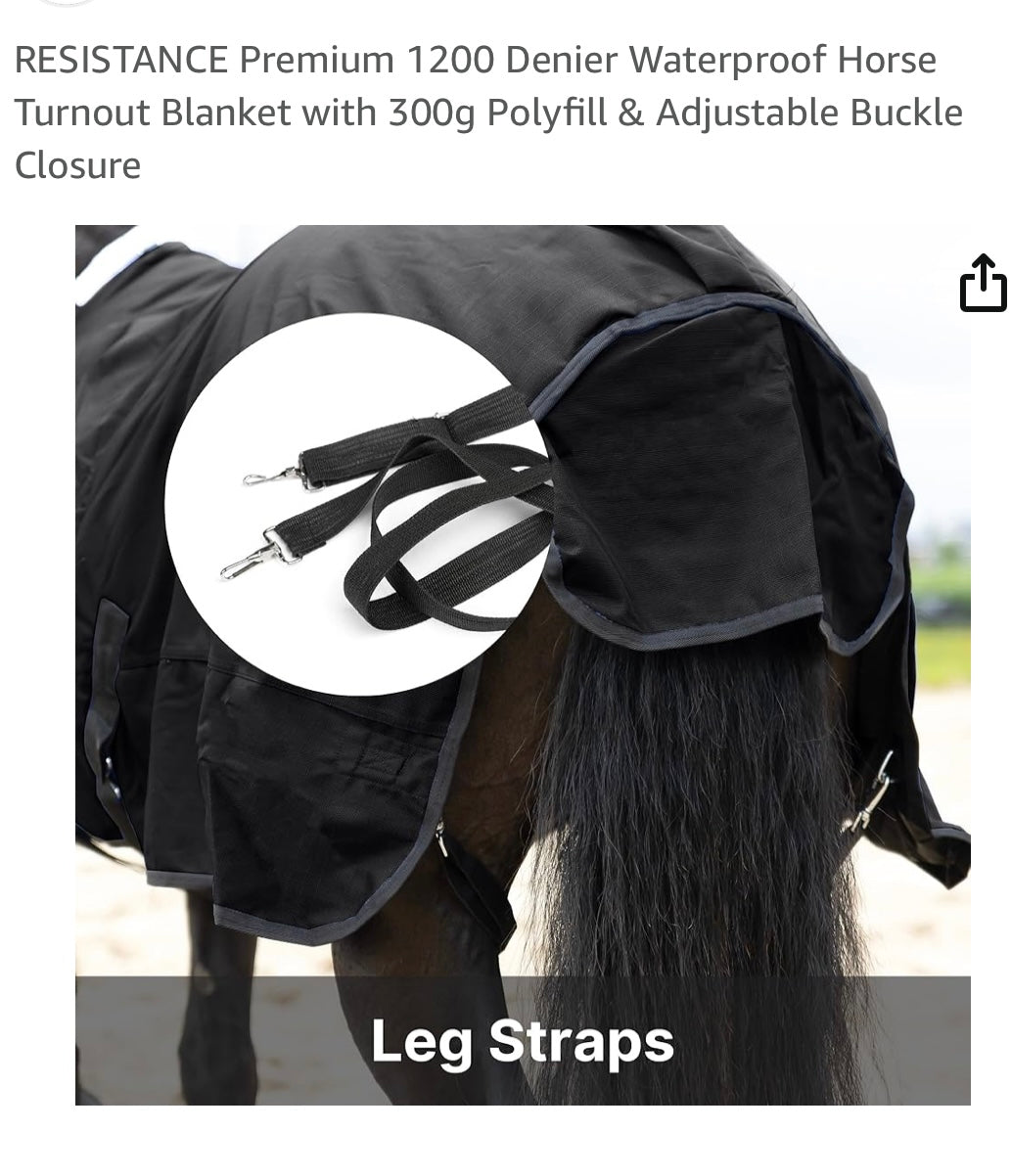Screen dimensions: 1011x1176
Task: Share this horse blanket listing
Action: click(982, 283)
